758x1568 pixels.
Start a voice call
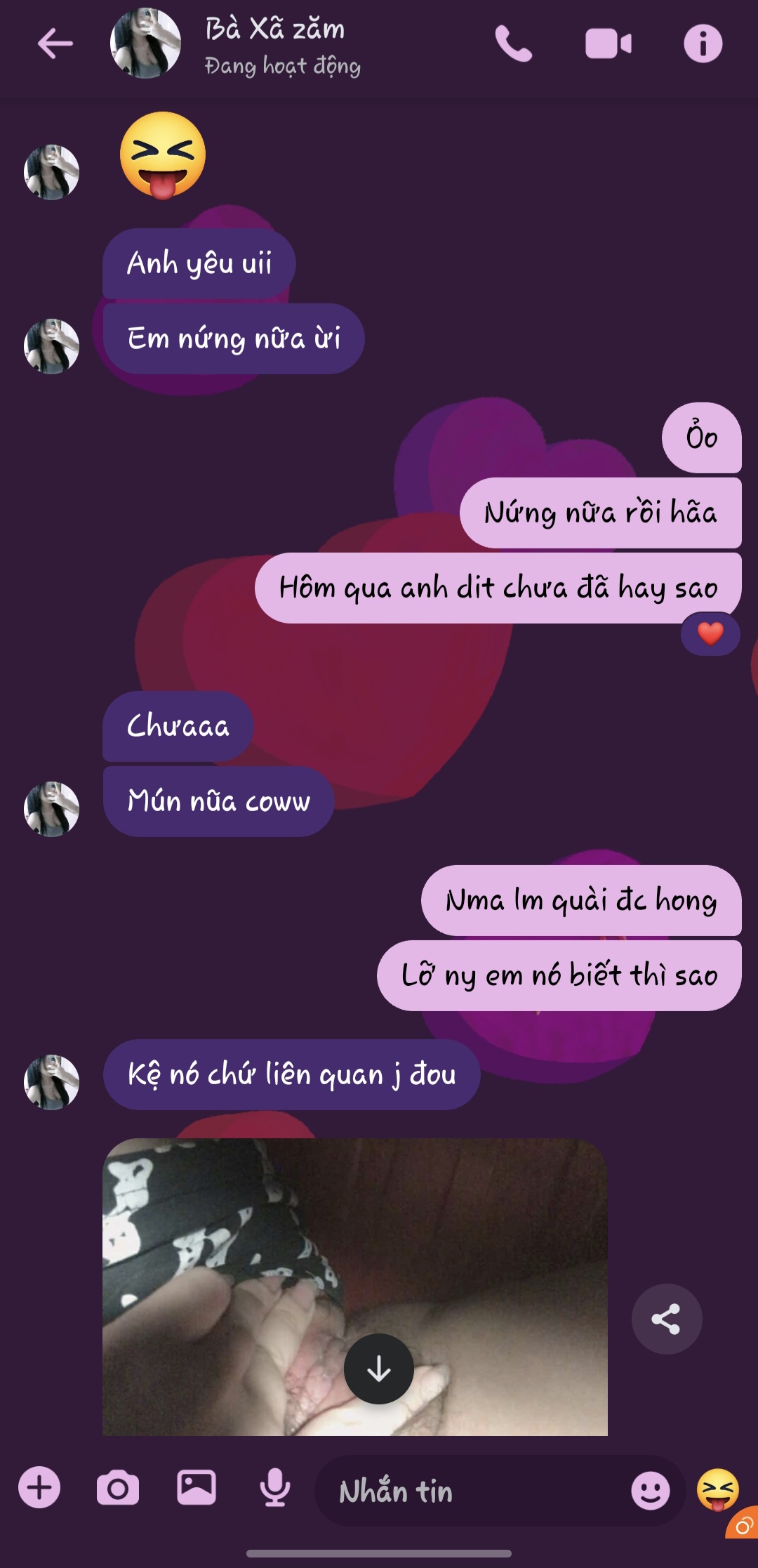pyautogui.click(x=513, y=44)
